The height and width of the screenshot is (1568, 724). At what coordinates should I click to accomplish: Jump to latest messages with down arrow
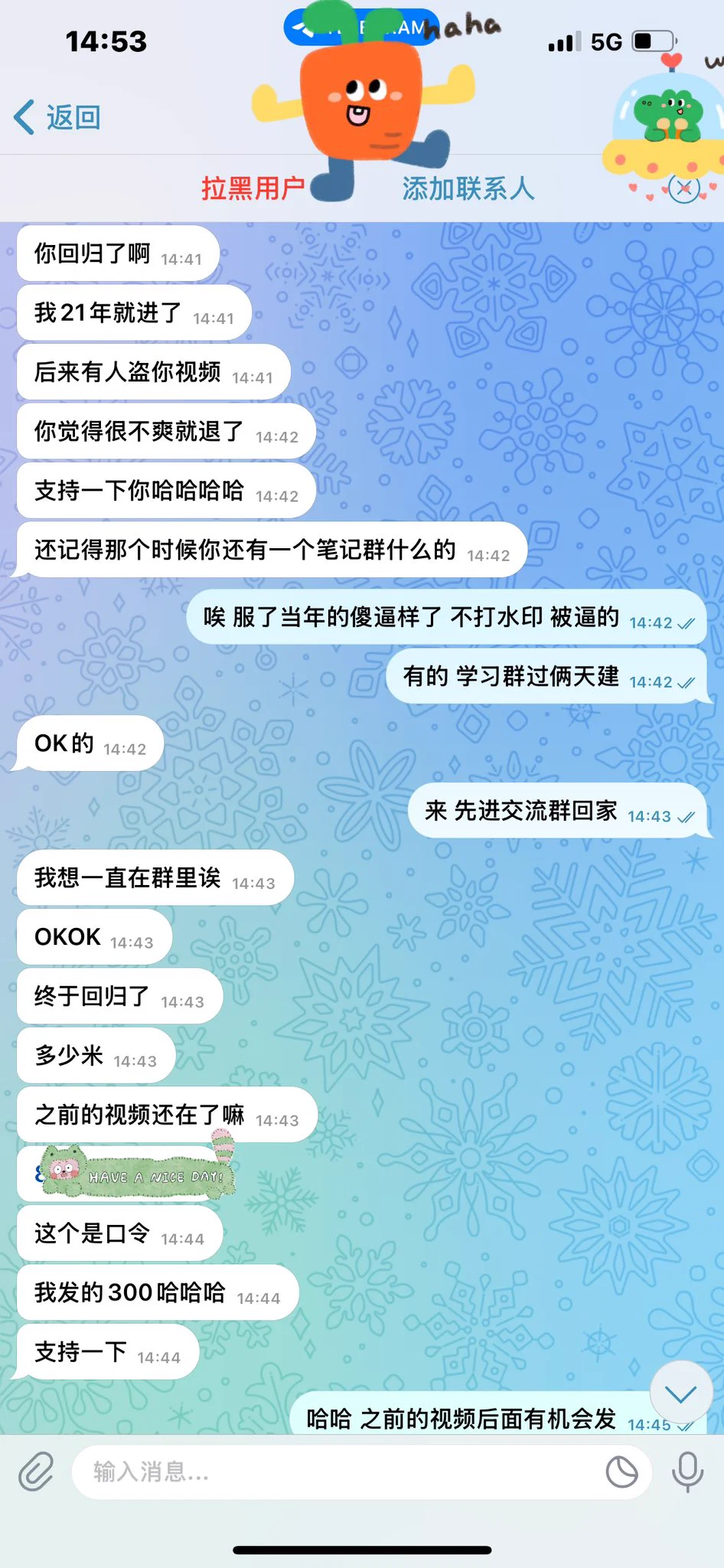click(680, 1393)
